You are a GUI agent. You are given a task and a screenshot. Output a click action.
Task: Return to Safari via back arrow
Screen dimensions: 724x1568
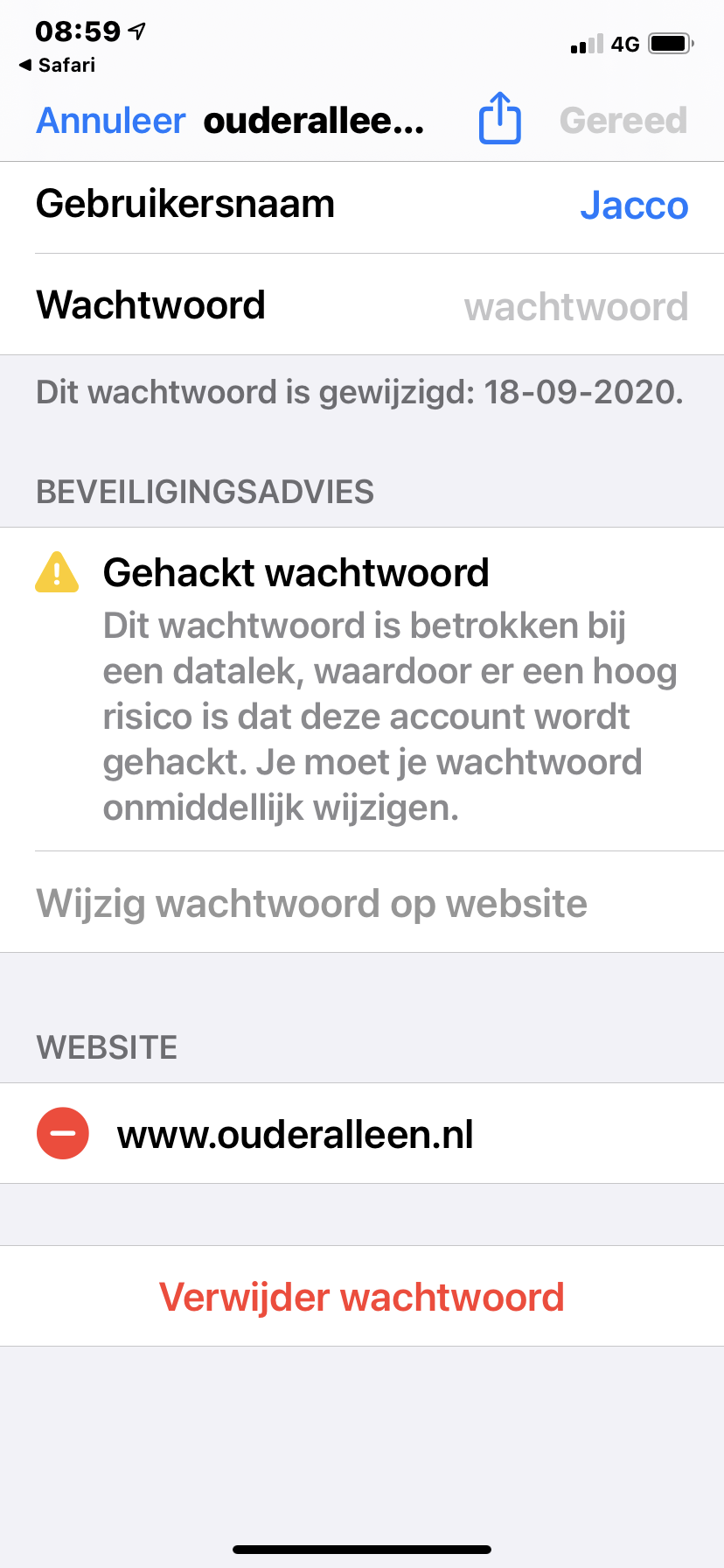click(x=57, y=65)
